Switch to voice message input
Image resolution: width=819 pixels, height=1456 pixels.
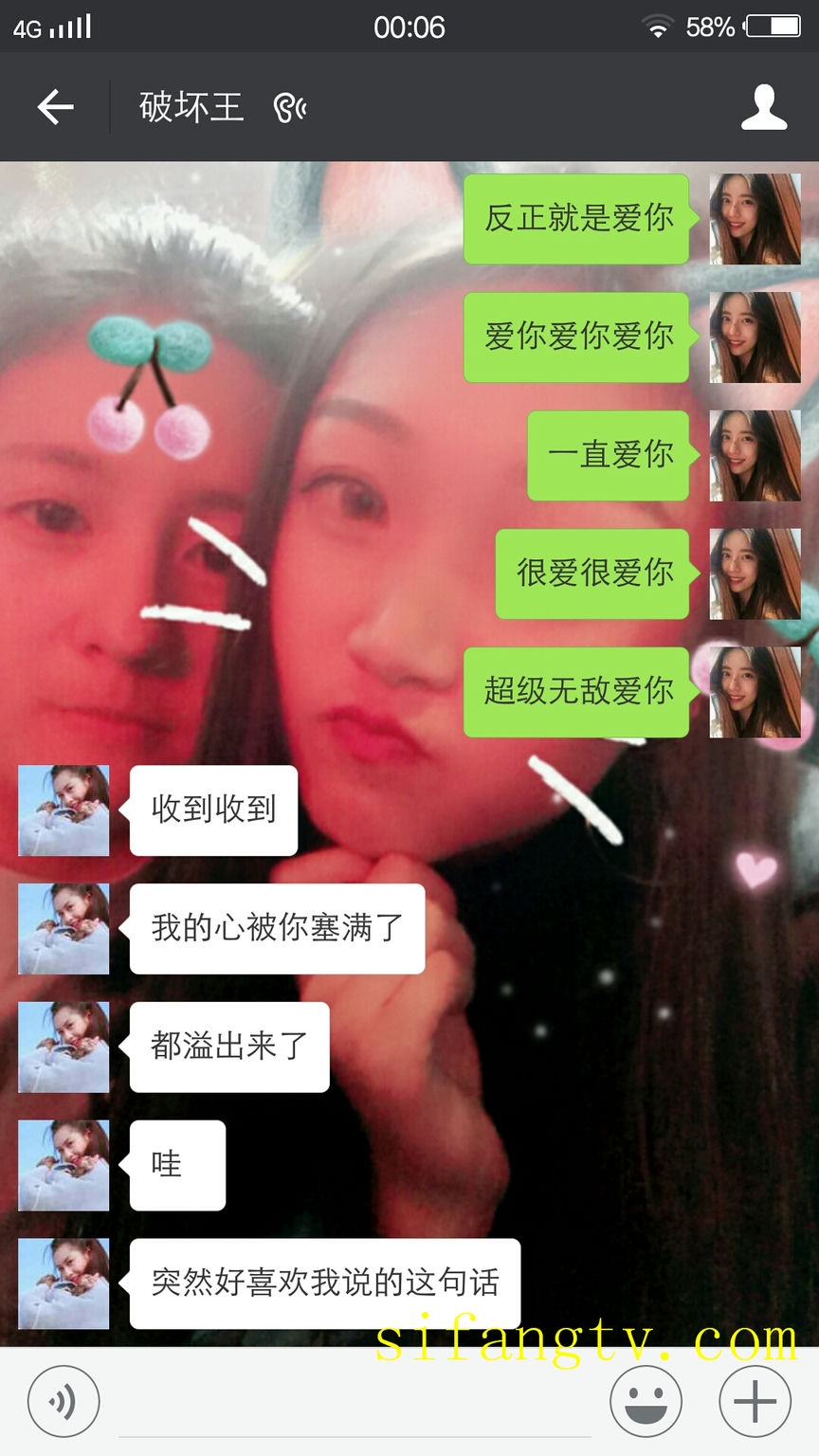tap(63, 1401)
